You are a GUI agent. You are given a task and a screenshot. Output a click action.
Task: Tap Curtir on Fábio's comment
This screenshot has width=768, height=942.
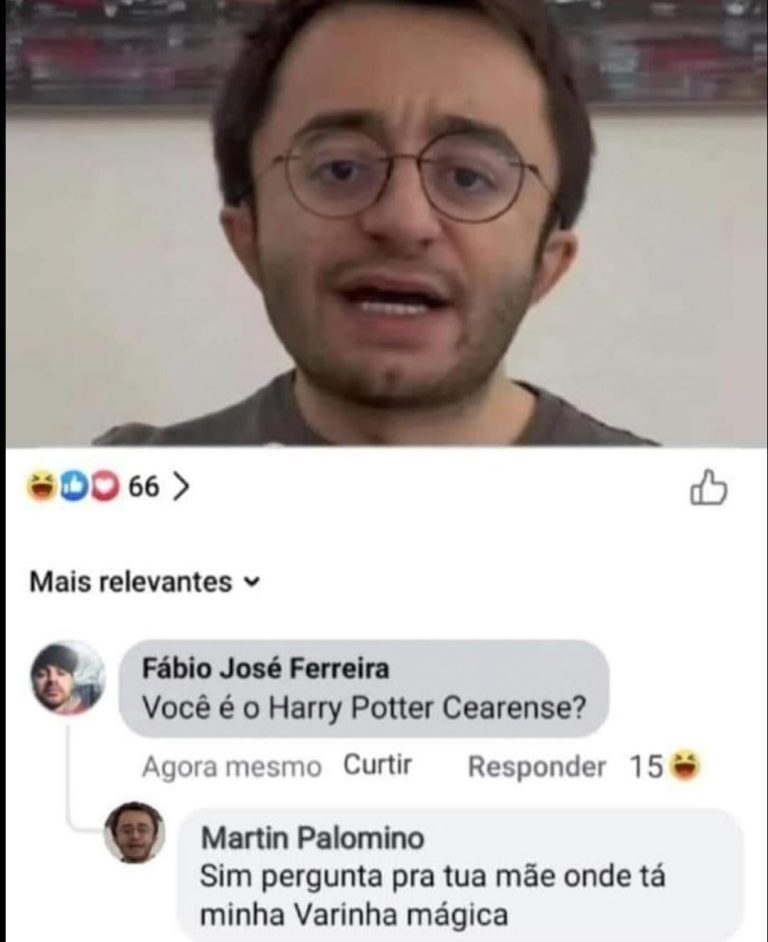(x=377, y=766)
